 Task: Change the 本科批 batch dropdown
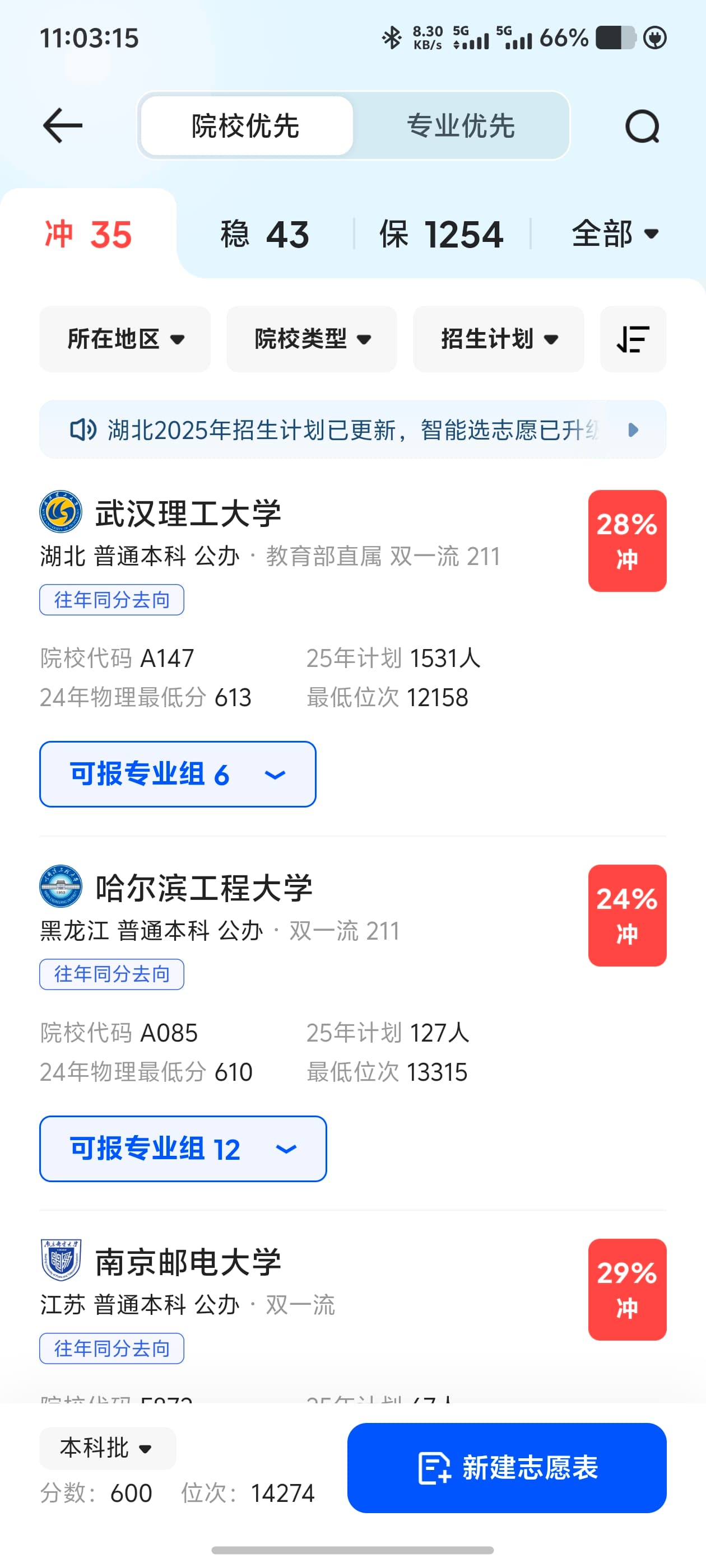[107, 1448]
